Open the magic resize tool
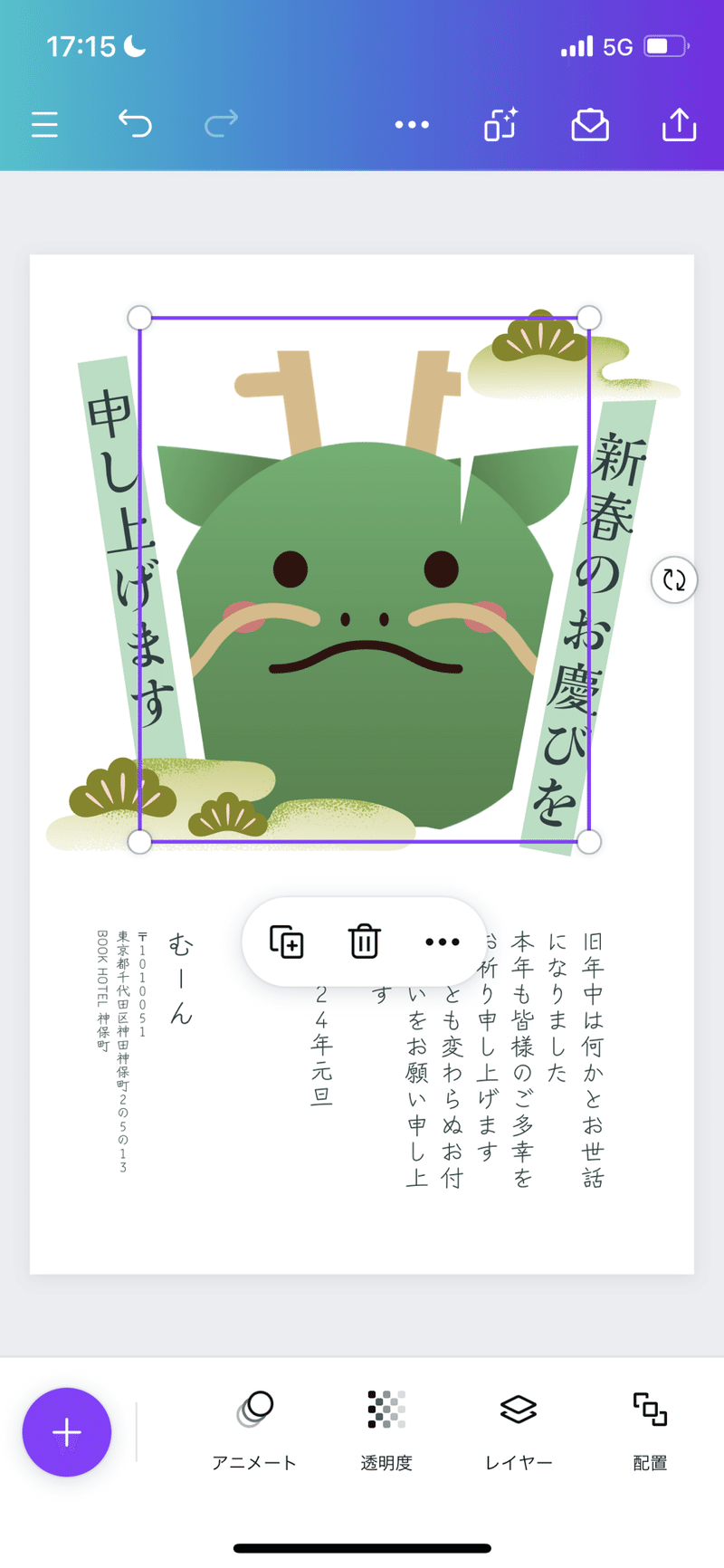This screenshot has width=724, height=1568. click(x=500, y=124)
